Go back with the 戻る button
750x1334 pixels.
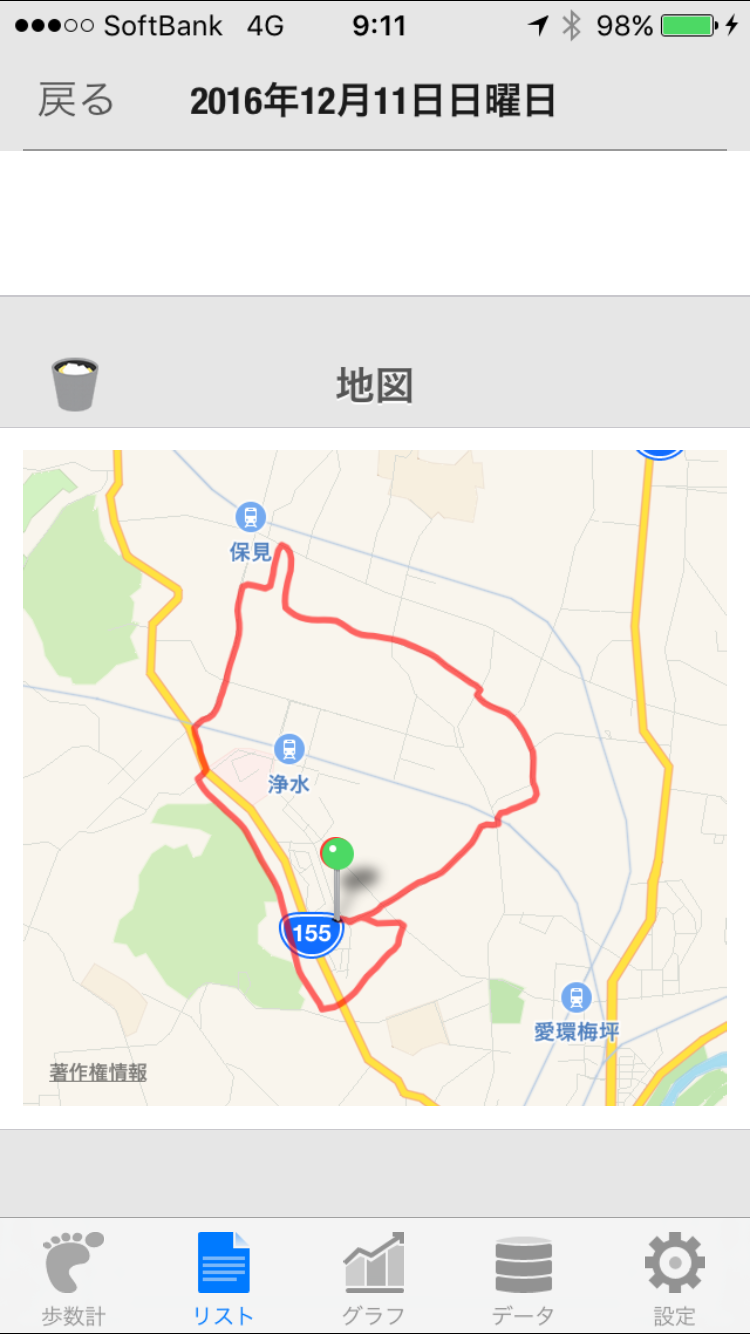point(76,101)
